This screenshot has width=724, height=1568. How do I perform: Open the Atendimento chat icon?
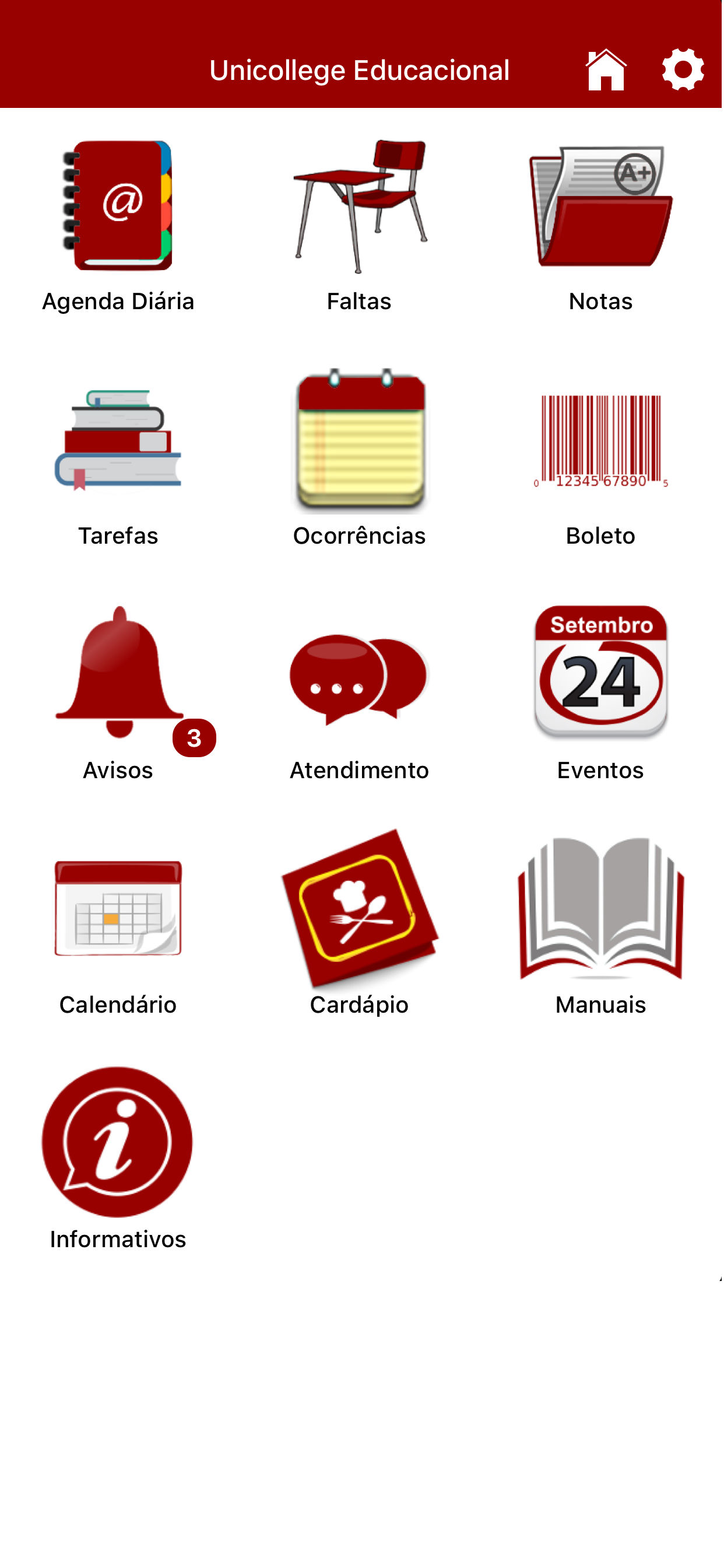(361, 675)
